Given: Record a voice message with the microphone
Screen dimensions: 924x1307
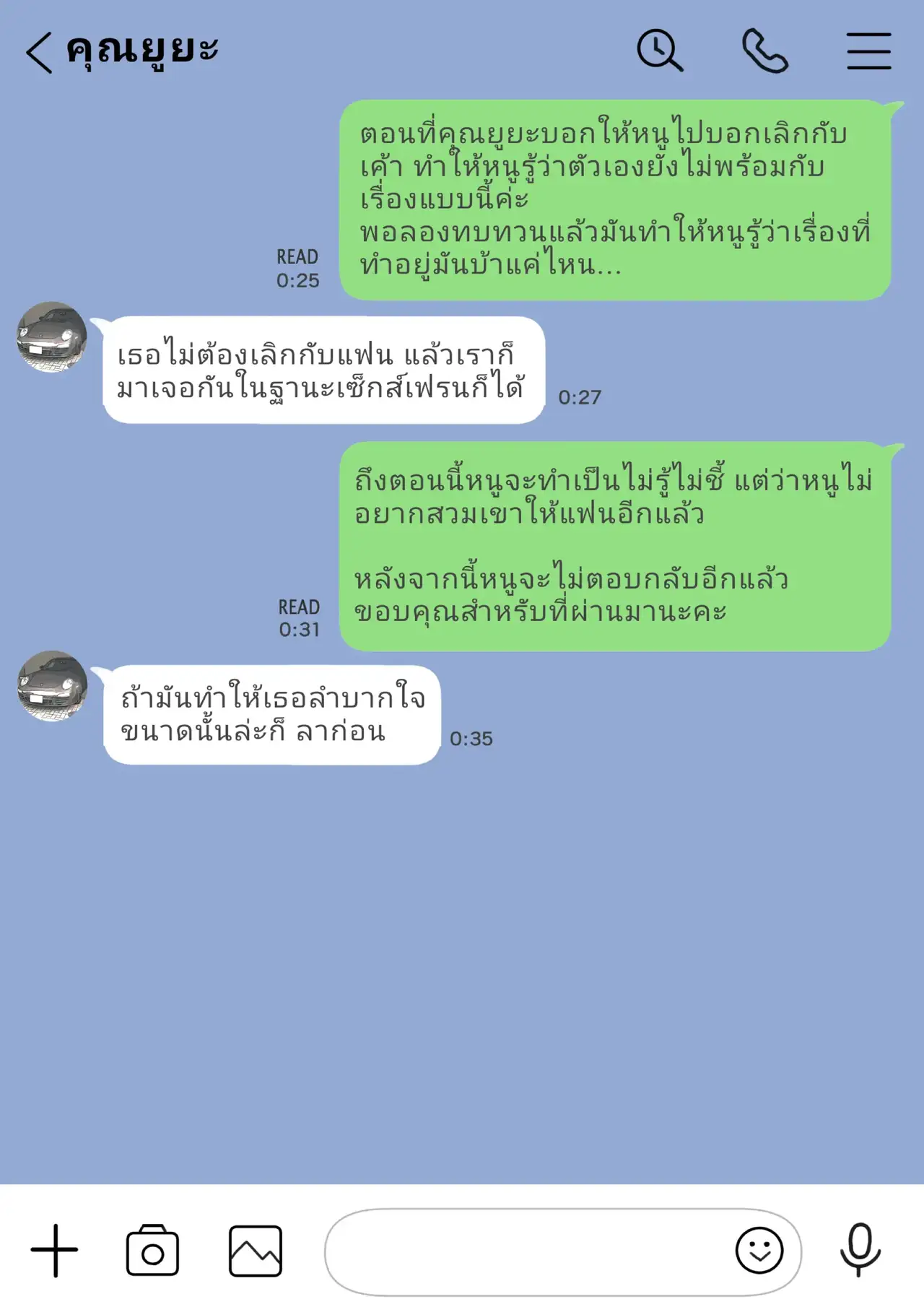Looking at the screenshot, I should tap(860, 1249).
